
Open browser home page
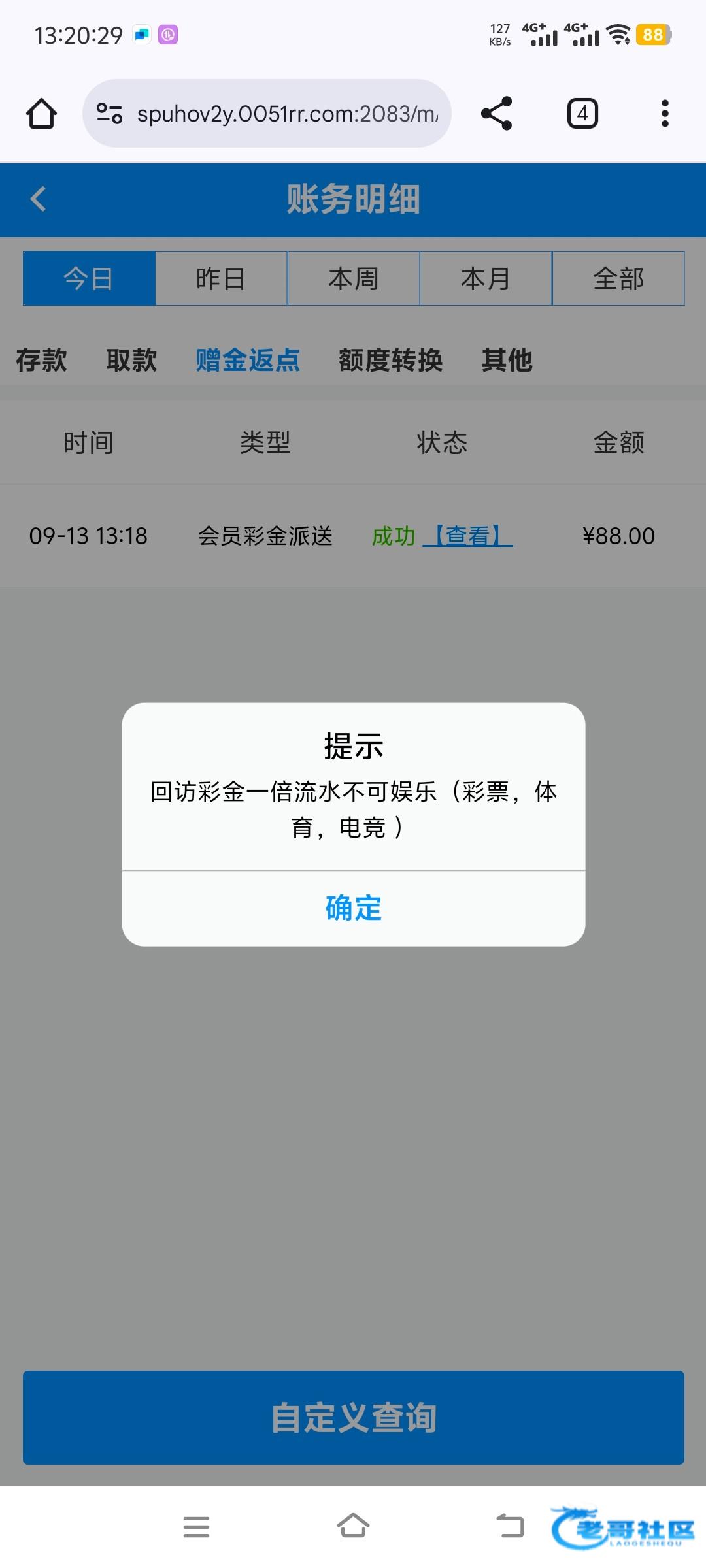pyautogui.click(x=41, y=114)
